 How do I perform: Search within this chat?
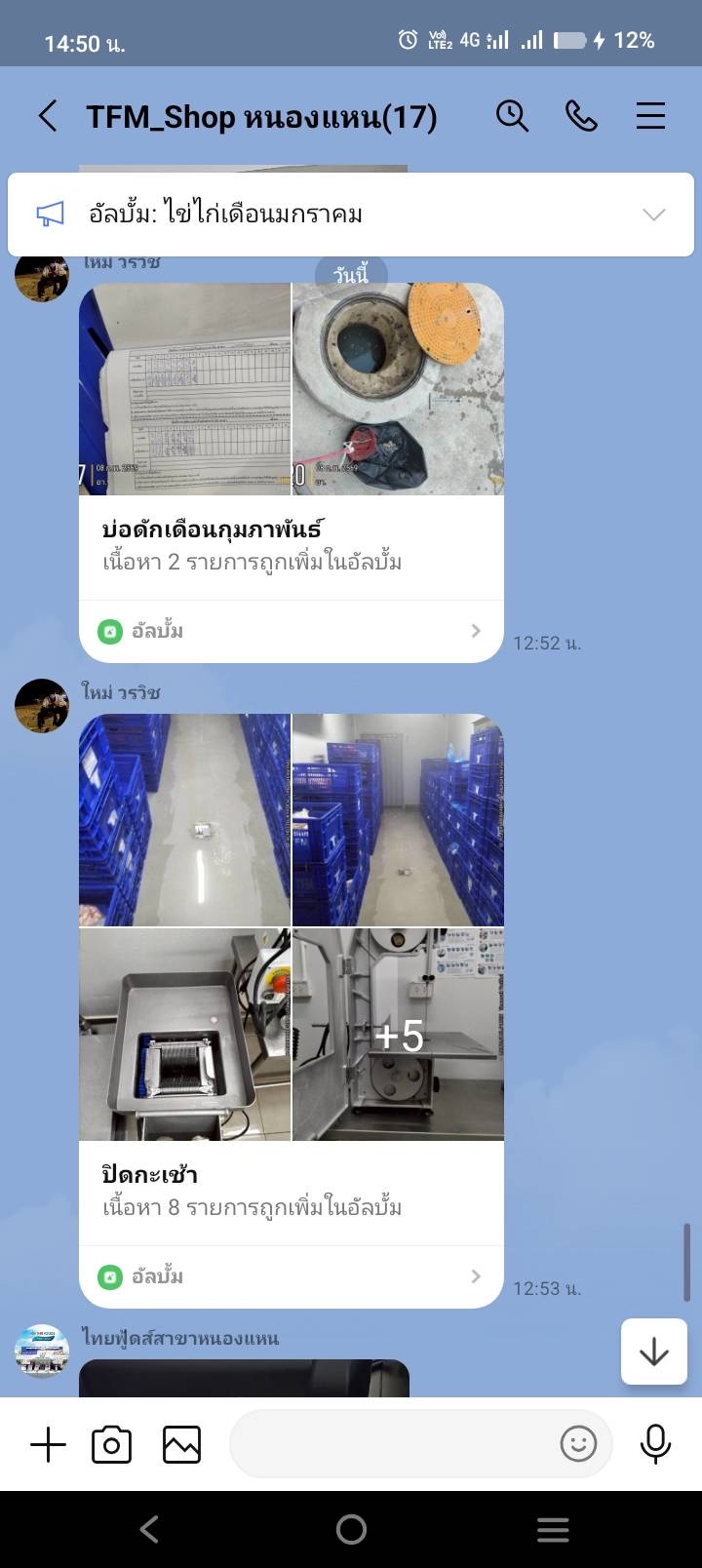tap(512, 116)
